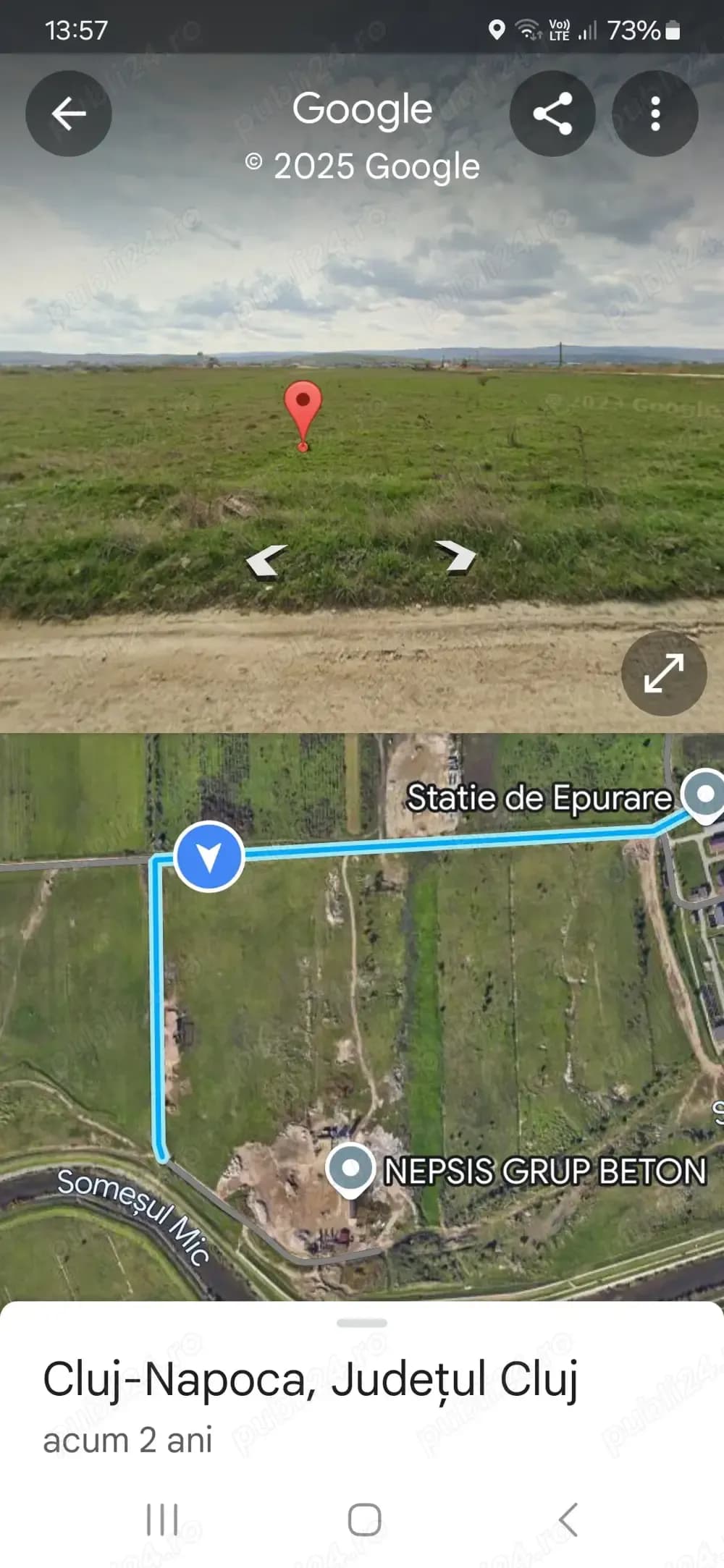Go back using the top-left arrow
This screenshot has height=1568, width=724.
click(69, 114)
